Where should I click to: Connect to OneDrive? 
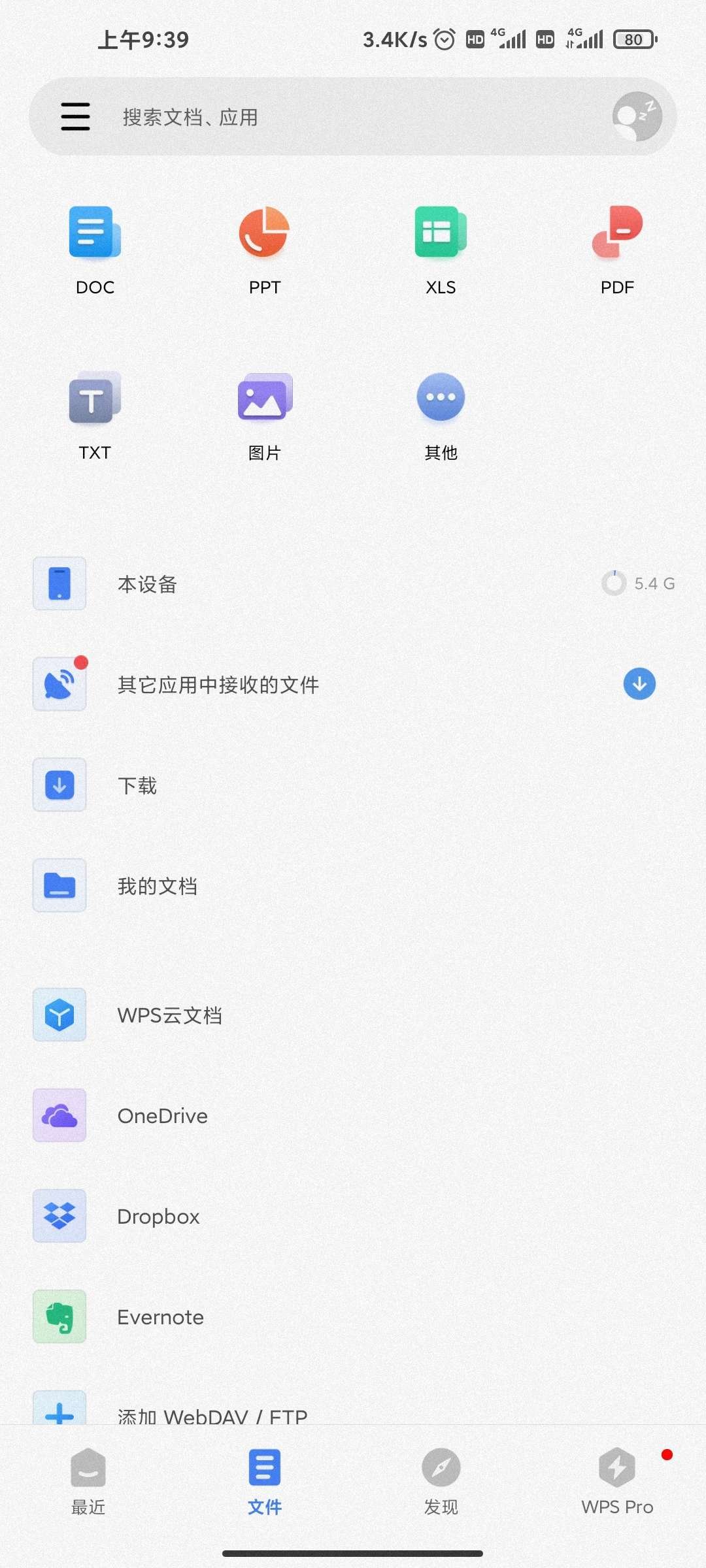pyautogui.click(x=353, y=1115)
